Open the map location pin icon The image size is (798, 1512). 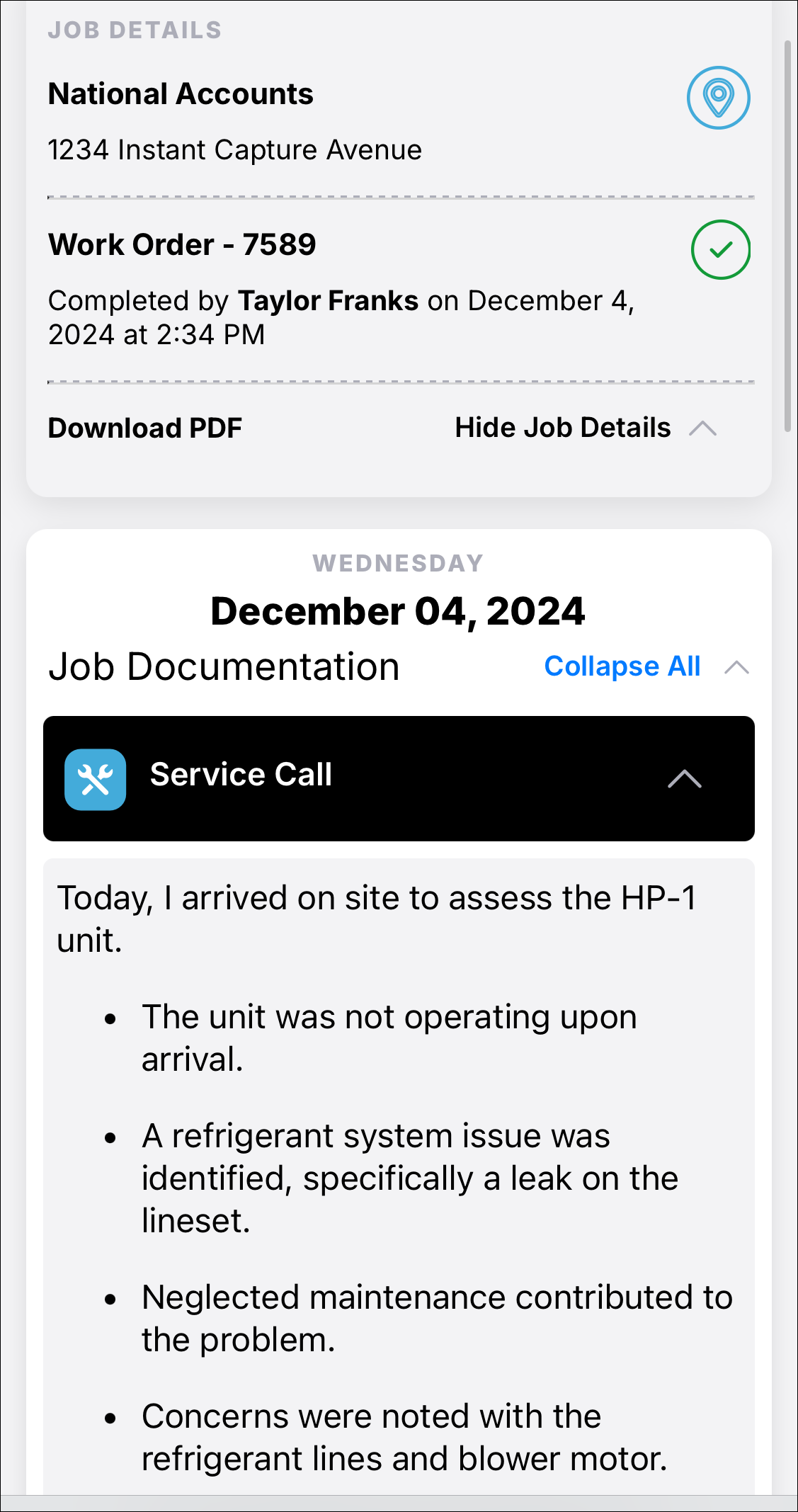(718, 98)
